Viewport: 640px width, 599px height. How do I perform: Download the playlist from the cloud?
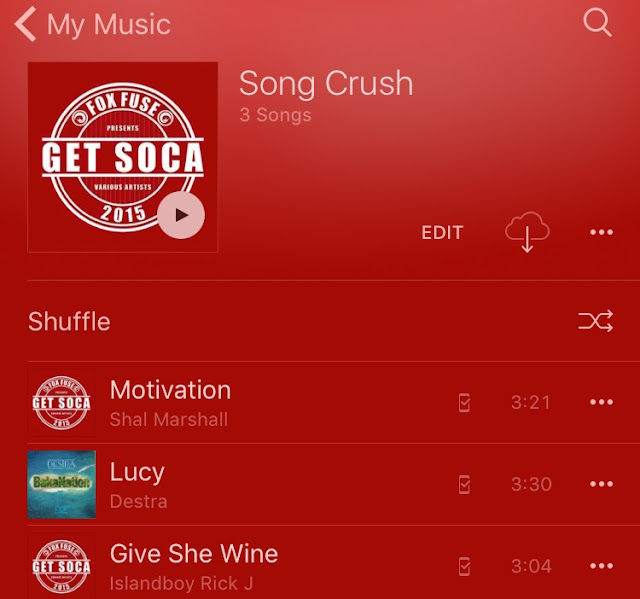click(527, 232)
